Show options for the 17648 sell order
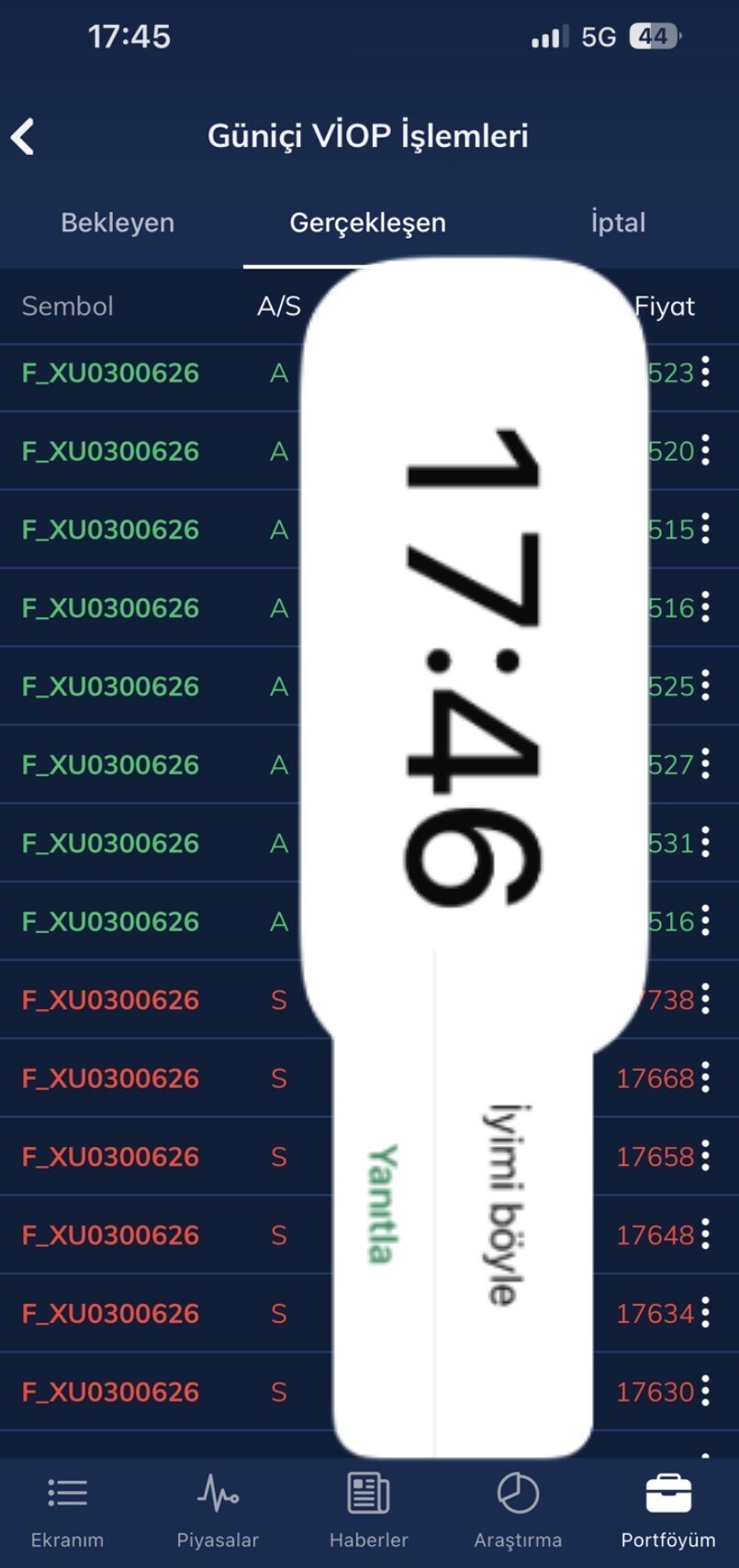The image size is (739, 1568). pyautogui.click(x=705, y=1234)
